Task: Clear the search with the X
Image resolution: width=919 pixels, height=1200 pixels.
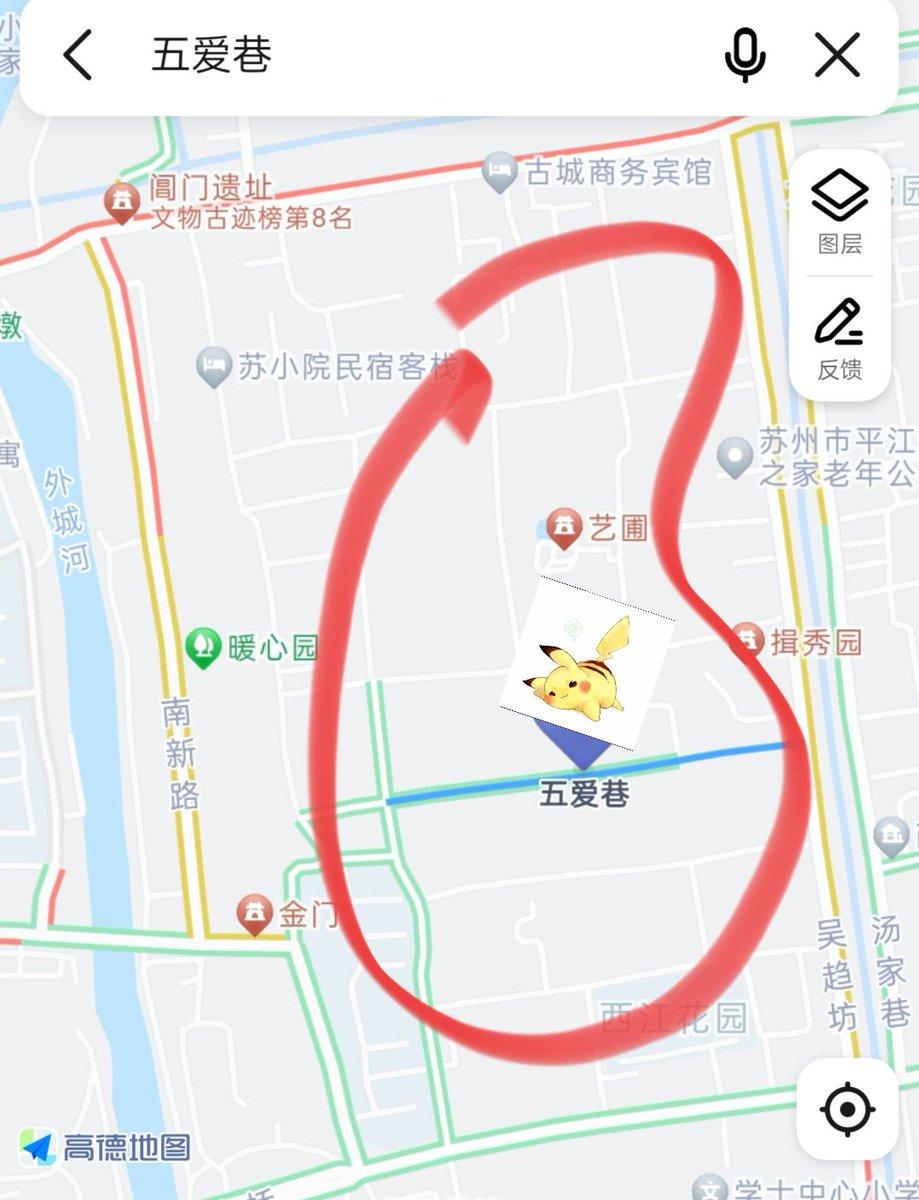Action: (x=837, y=55)
